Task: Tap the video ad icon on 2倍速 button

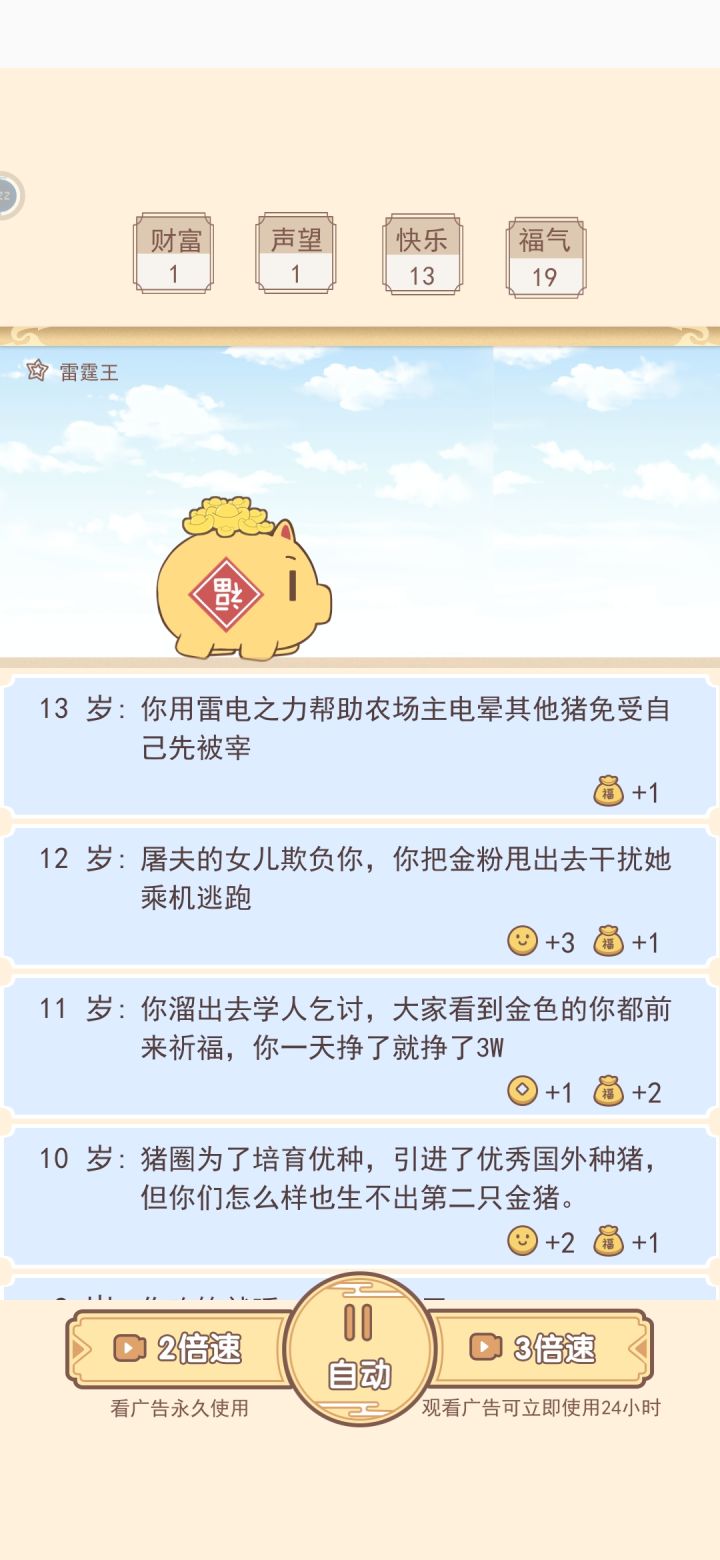Action: tap(128, 1348)
